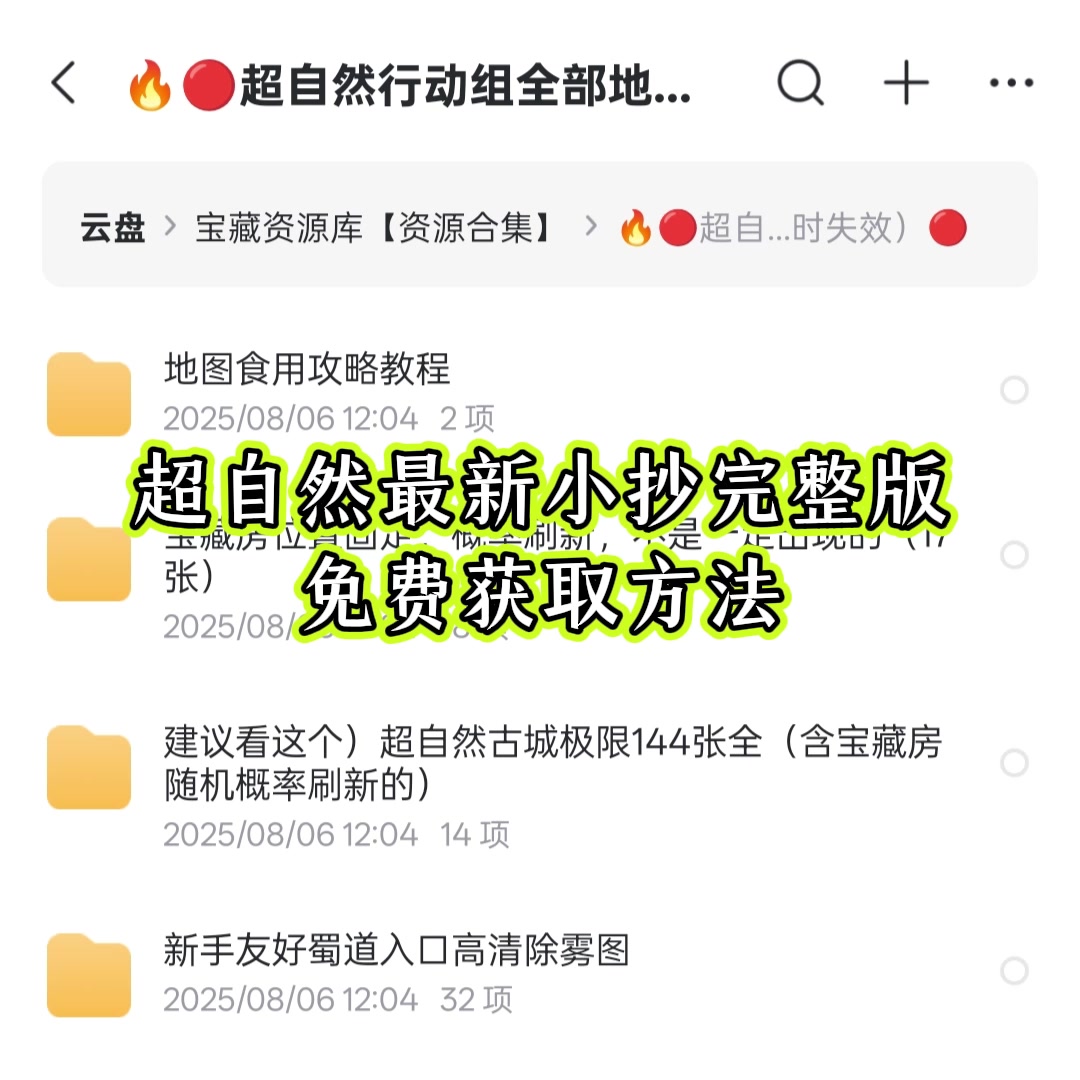Tick the circle beside 超自然古城极限144张全
The image size is (1080, 1080).
pos(1014,763)
